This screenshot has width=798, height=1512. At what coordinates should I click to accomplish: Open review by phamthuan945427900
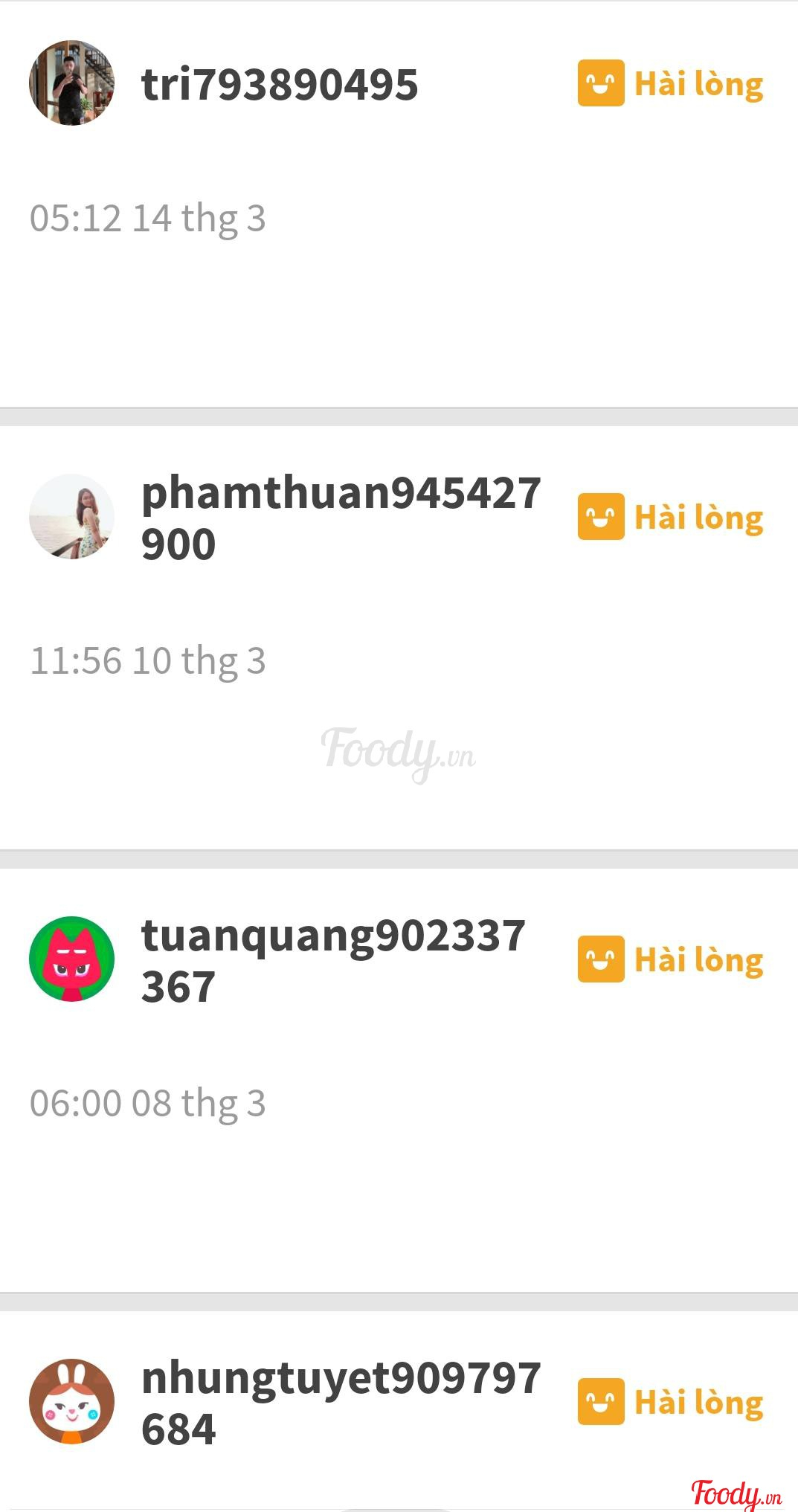click(x=341, y=518)
